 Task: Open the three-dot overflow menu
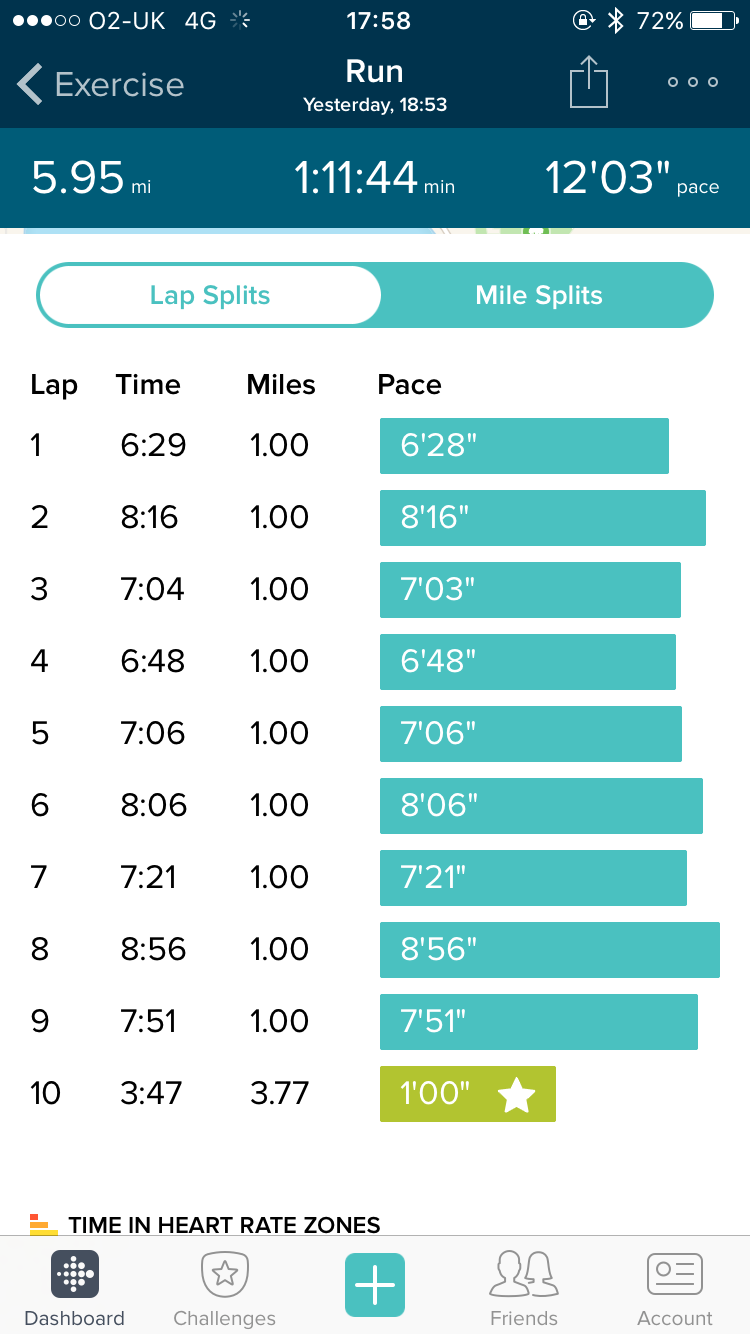click(x=693, y=82)
